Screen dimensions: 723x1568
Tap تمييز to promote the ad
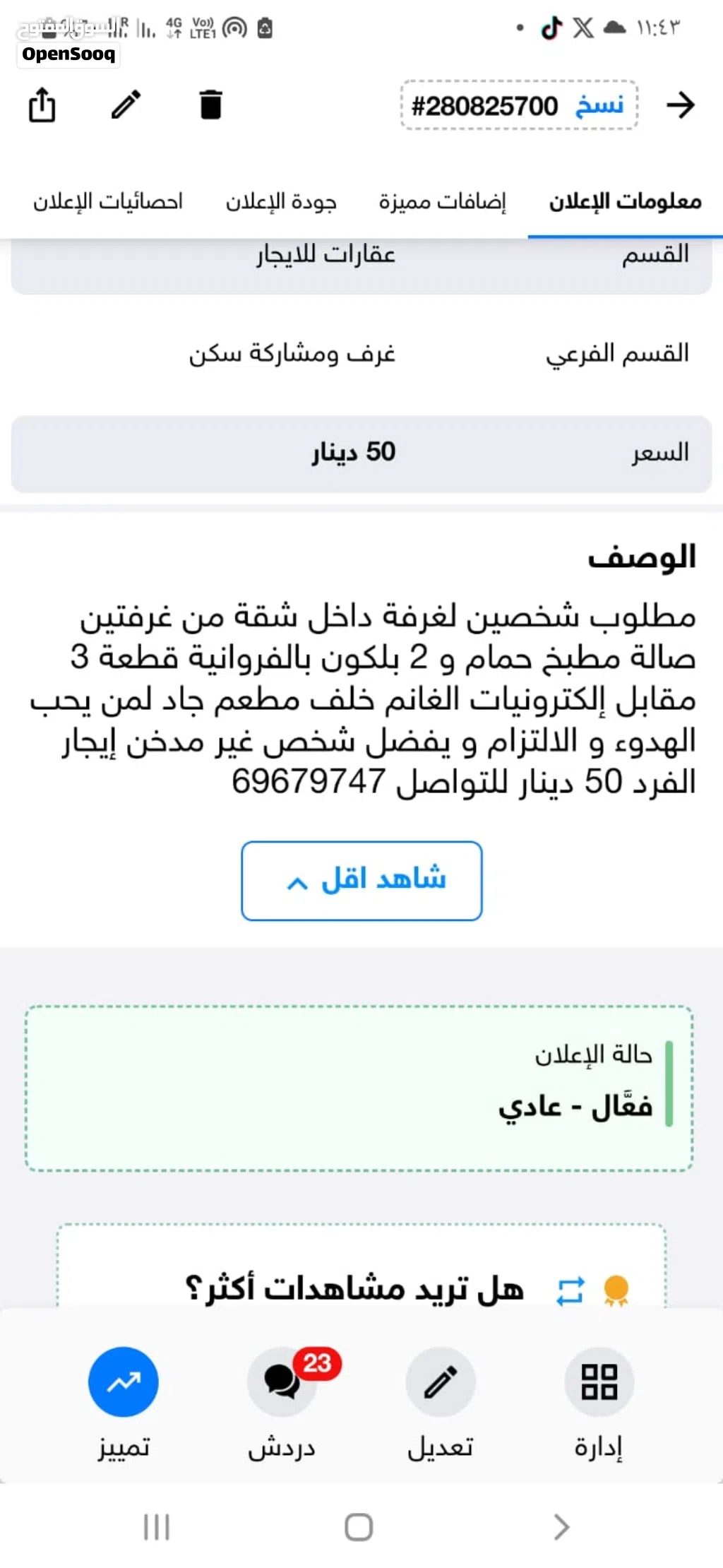(124, 1403)
